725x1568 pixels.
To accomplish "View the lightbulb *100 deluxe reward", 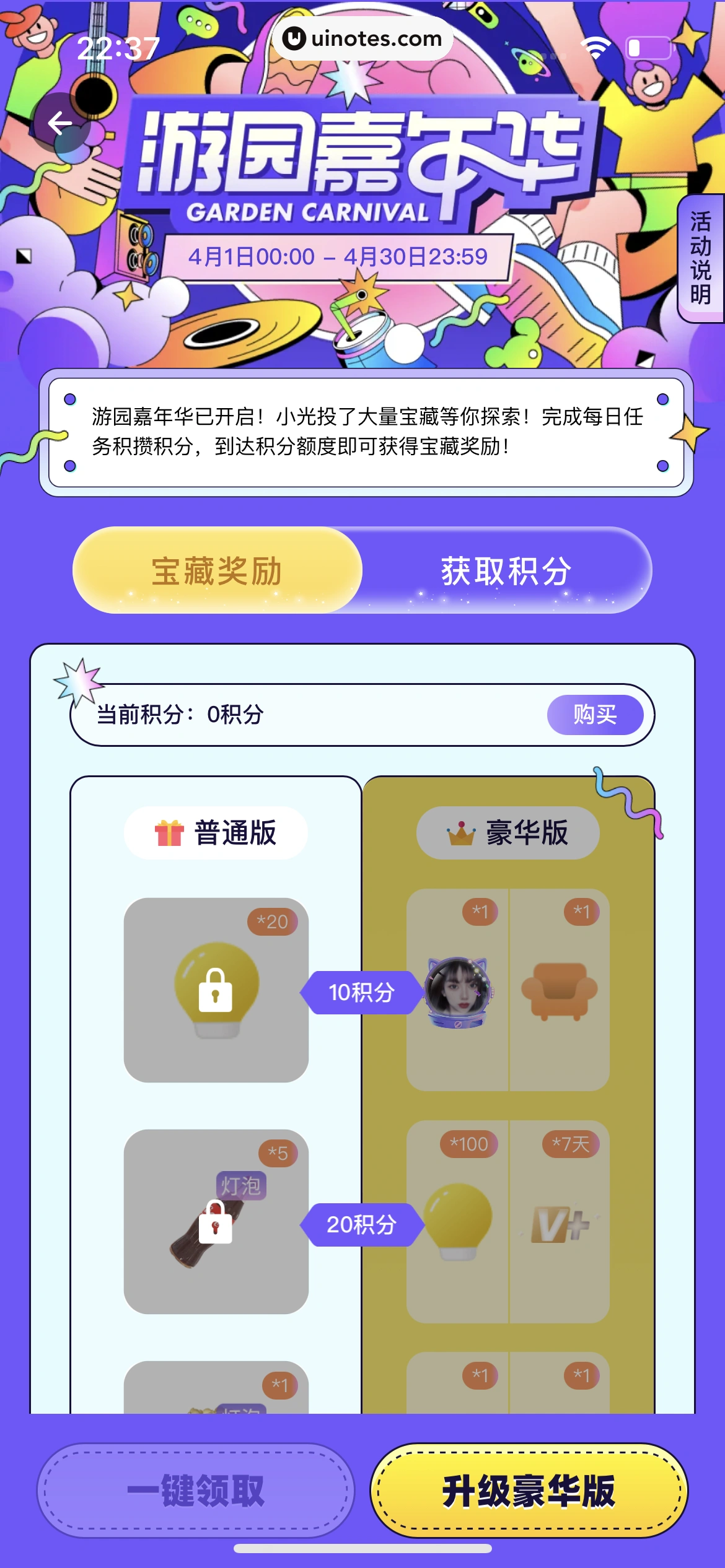I will [458, 1222].
